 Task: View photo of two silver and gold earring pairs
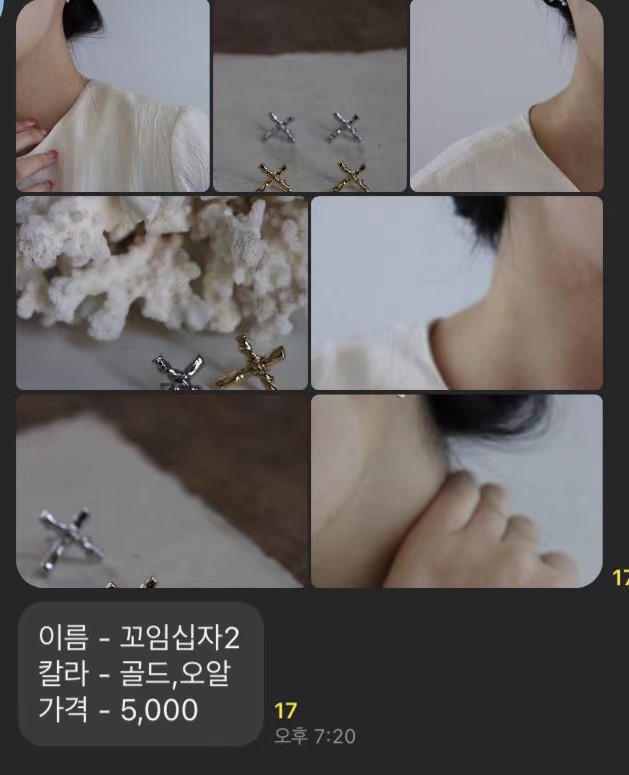point(309,95)
